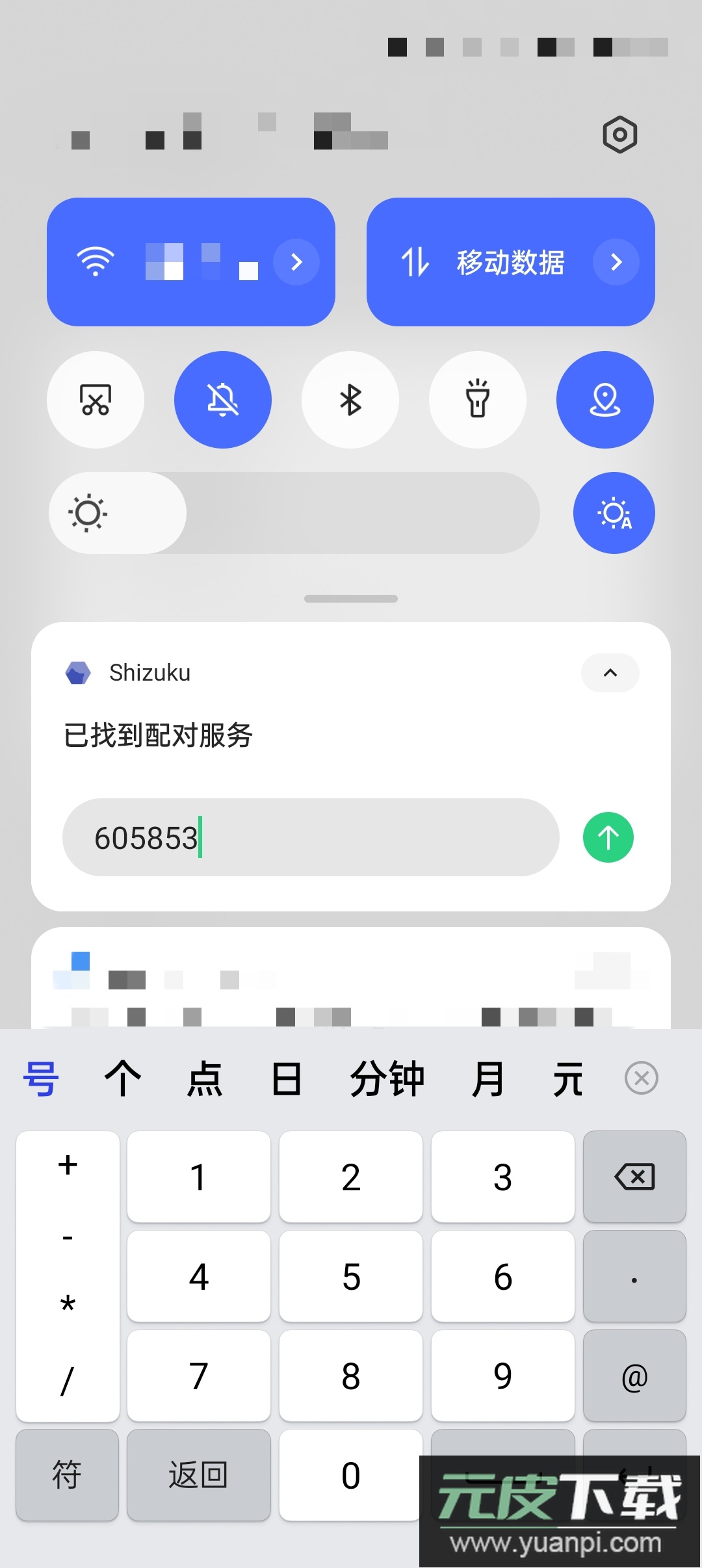Open settings via the gear icon
This screenshot has width=702, height=1568.
619,135
